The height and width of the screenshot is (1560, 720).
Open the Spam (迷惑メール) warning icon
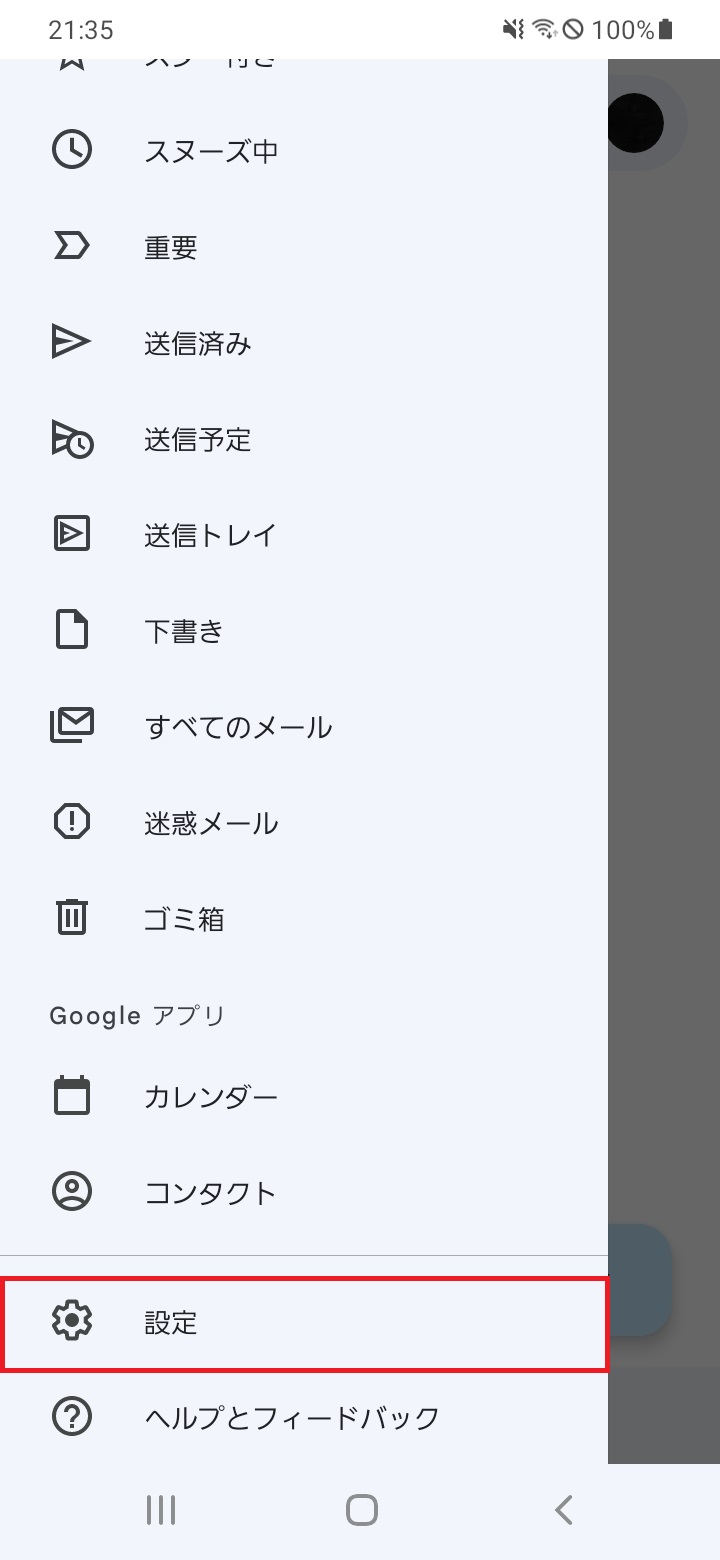[x=71, y=822]
